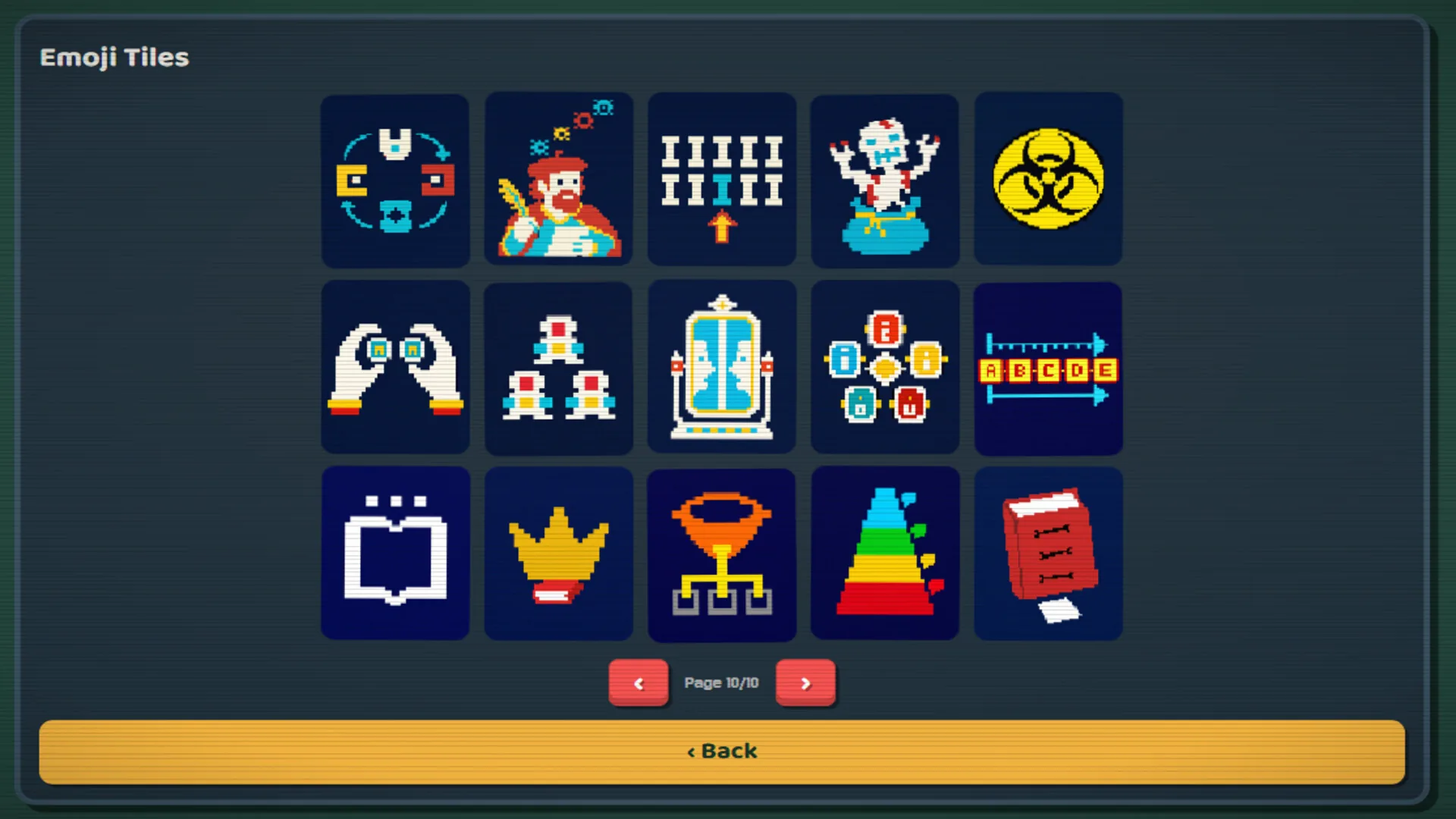Pick the red book tile
The image size is (1456, 819).
(1048, 554)
